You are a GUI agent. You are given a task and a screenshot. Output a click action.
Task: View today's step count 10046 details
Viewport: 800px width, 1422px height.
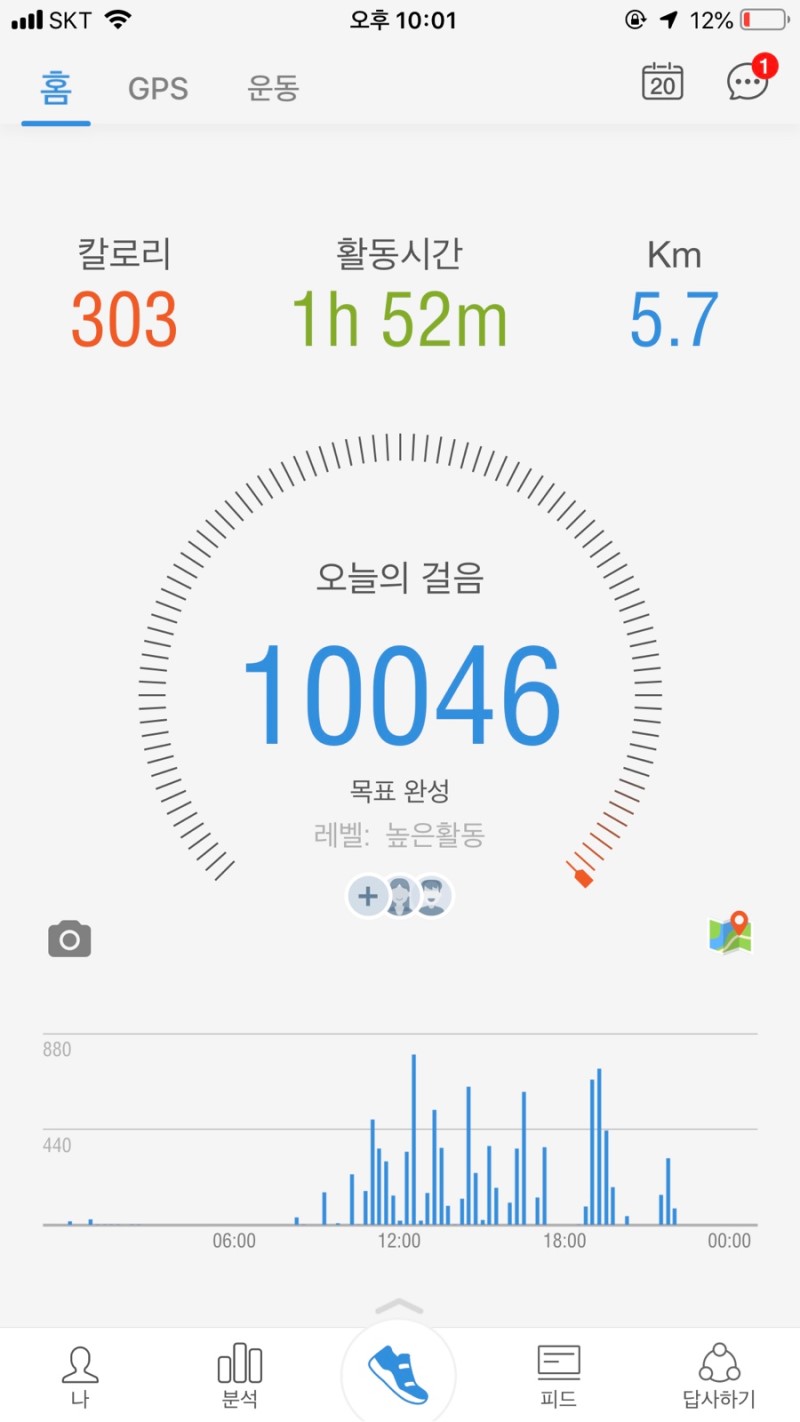point(400,696)
